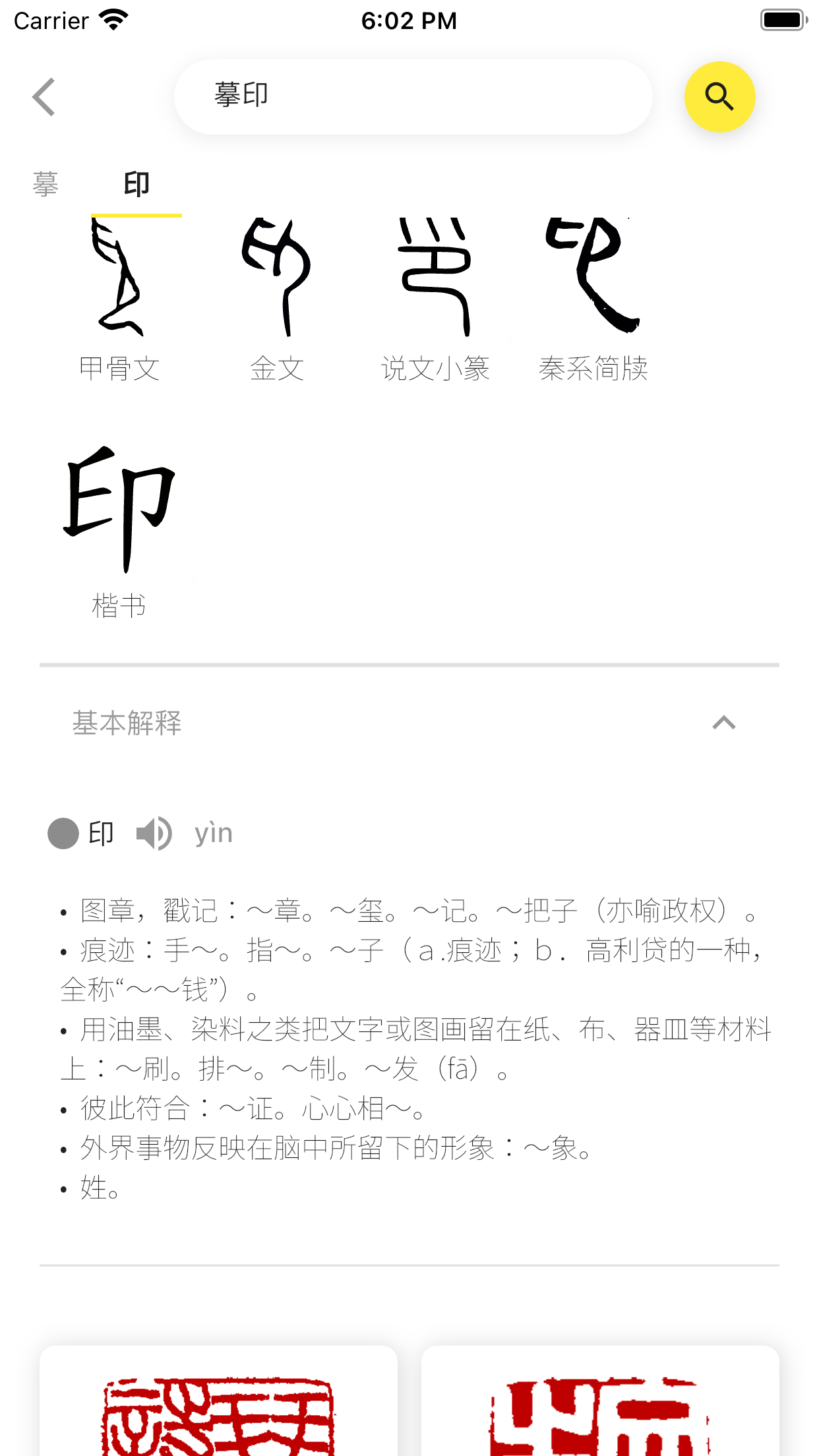Play pronunciation using the speaker icon
The width and height of the screenshot is (819, 1456).
pos(154,833)
